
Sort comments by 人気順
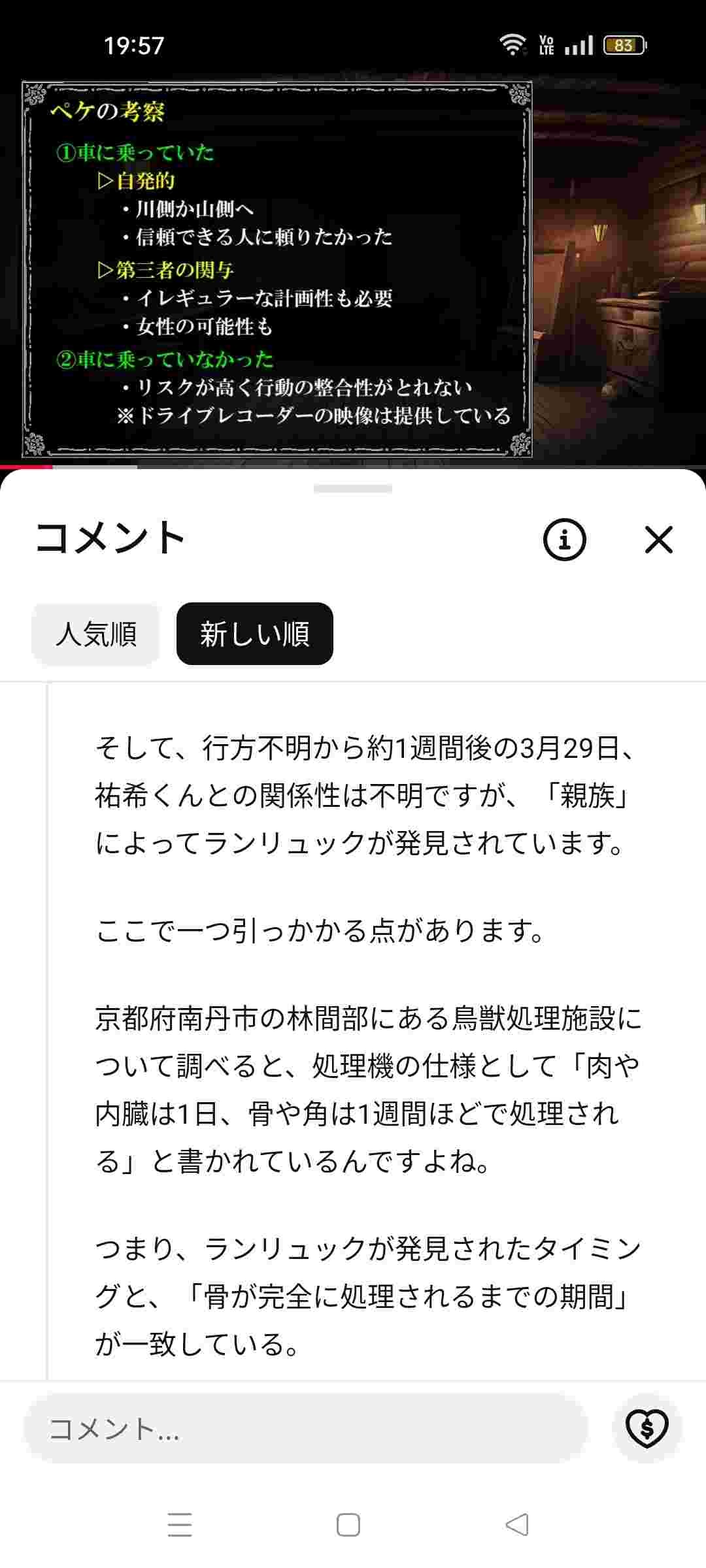(95, 634)
